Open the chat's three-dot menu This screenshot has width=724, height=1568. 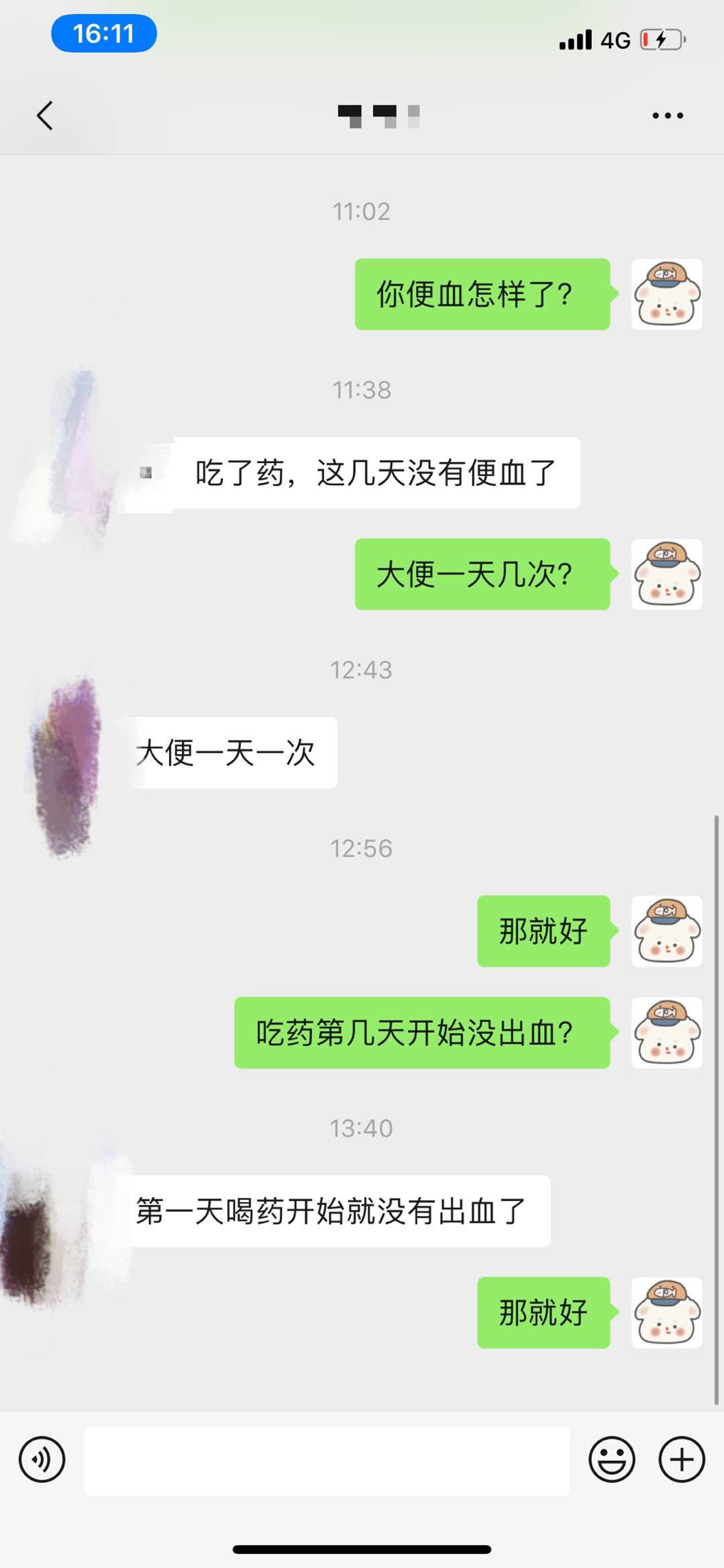point(667,116)
